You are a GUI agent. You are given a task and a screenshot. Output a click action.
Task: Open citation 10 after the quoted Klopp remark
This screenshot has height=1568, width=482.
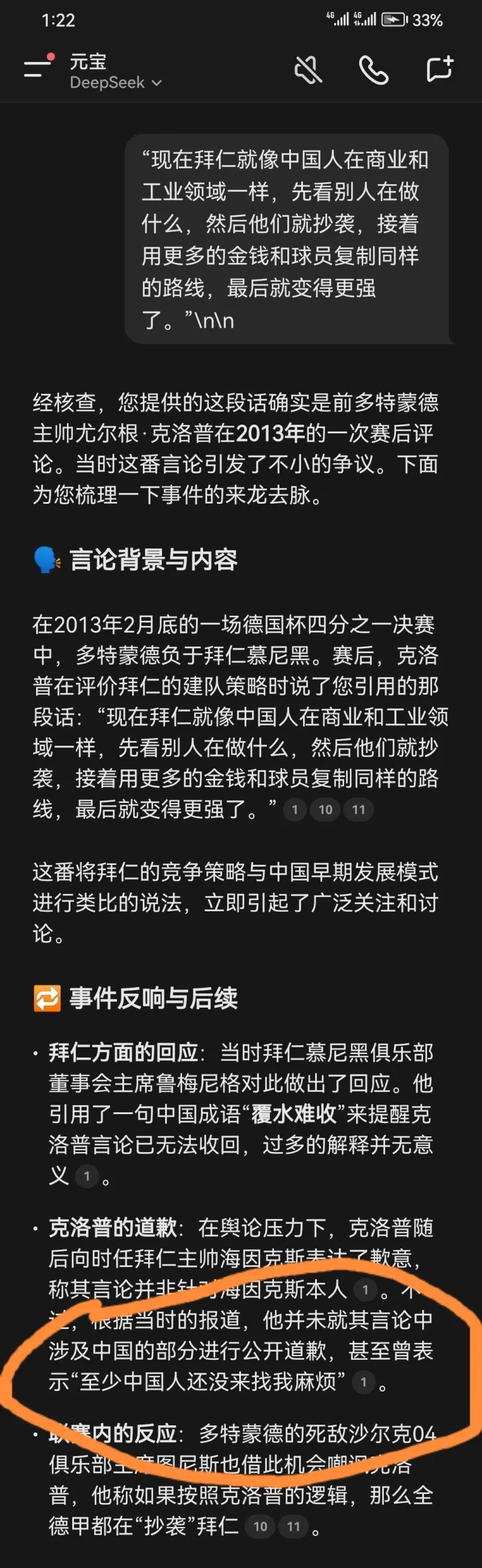pyautogui.click(x=325, y=810)
